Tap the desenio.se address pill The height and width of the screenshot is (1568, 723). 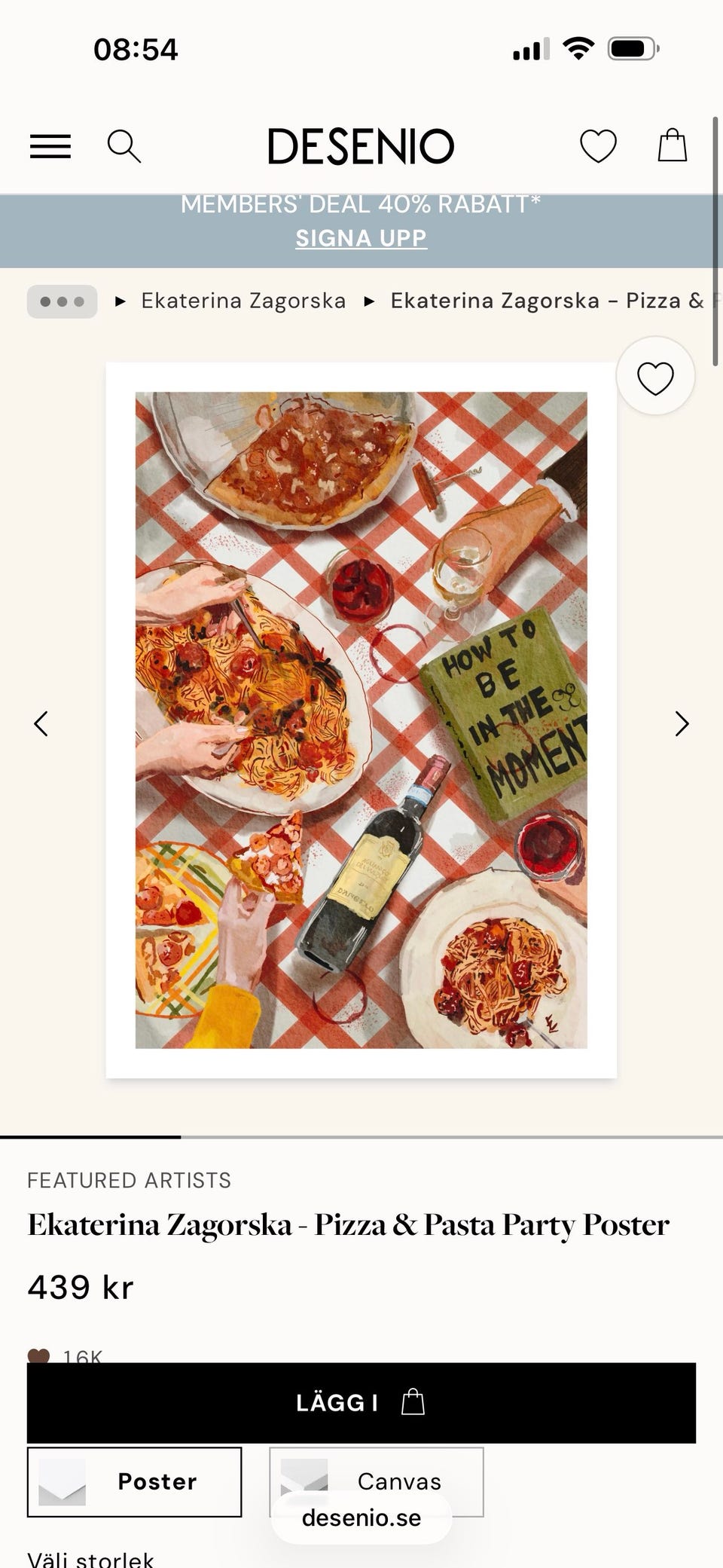[x=361, y=1518]
